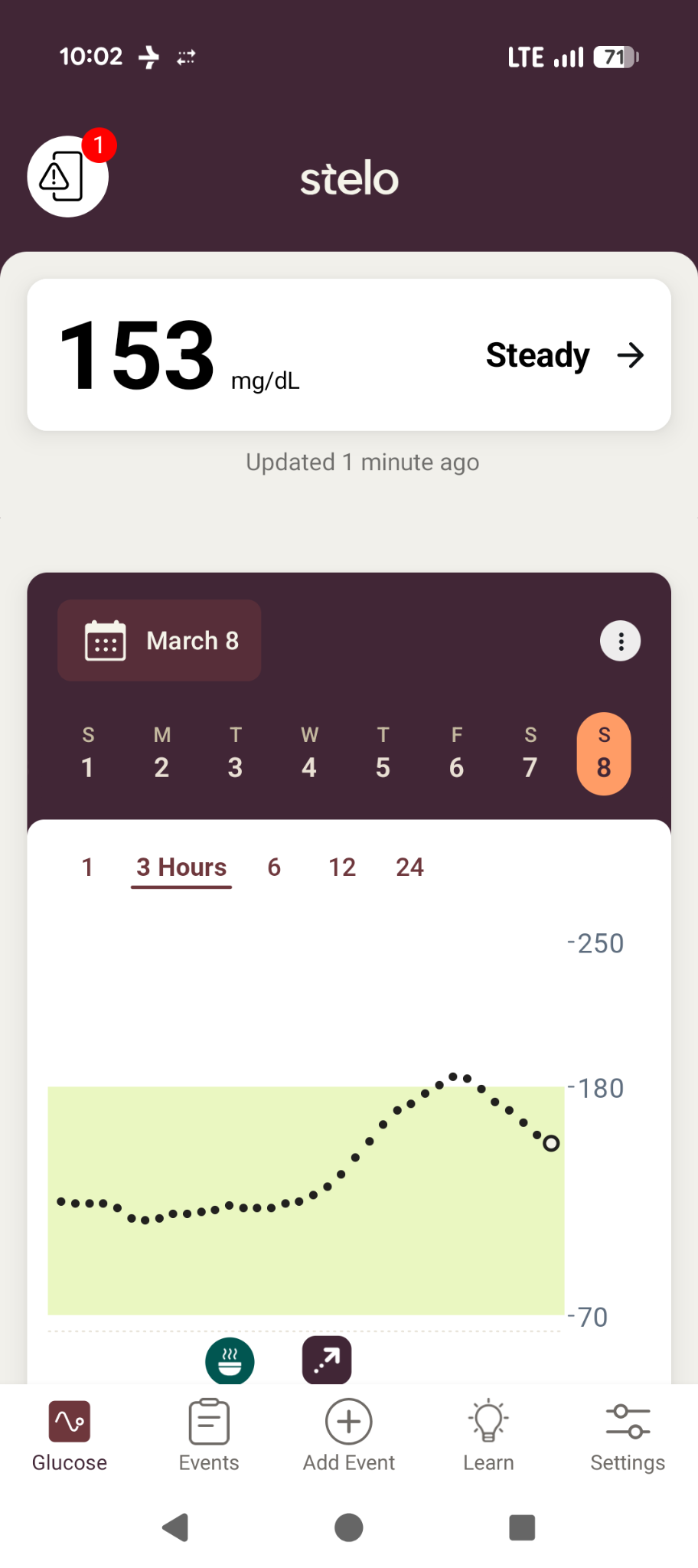
Task: Select Friday 6 in the week strip
Action: (457, 753)
